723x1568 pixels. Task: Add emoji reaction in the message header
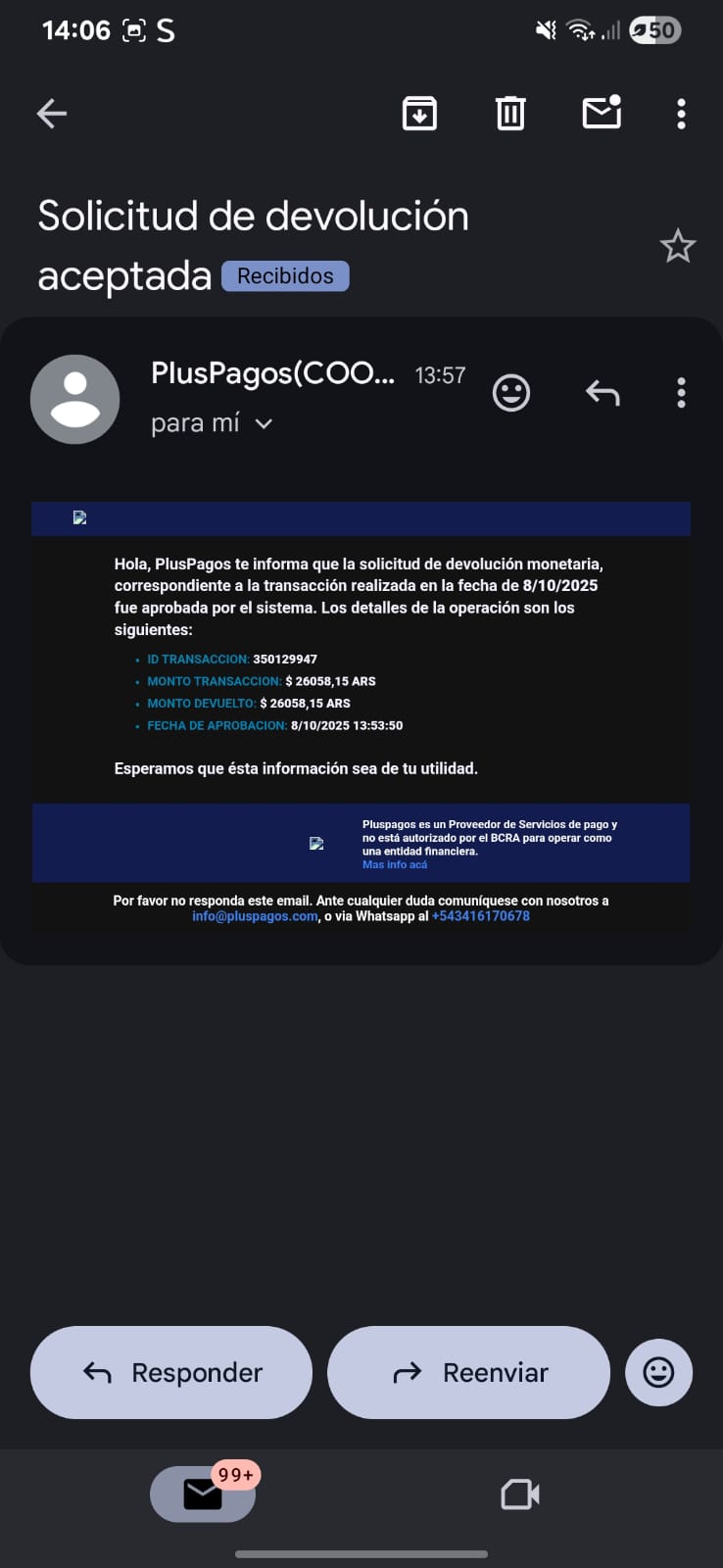click(510, 393)
